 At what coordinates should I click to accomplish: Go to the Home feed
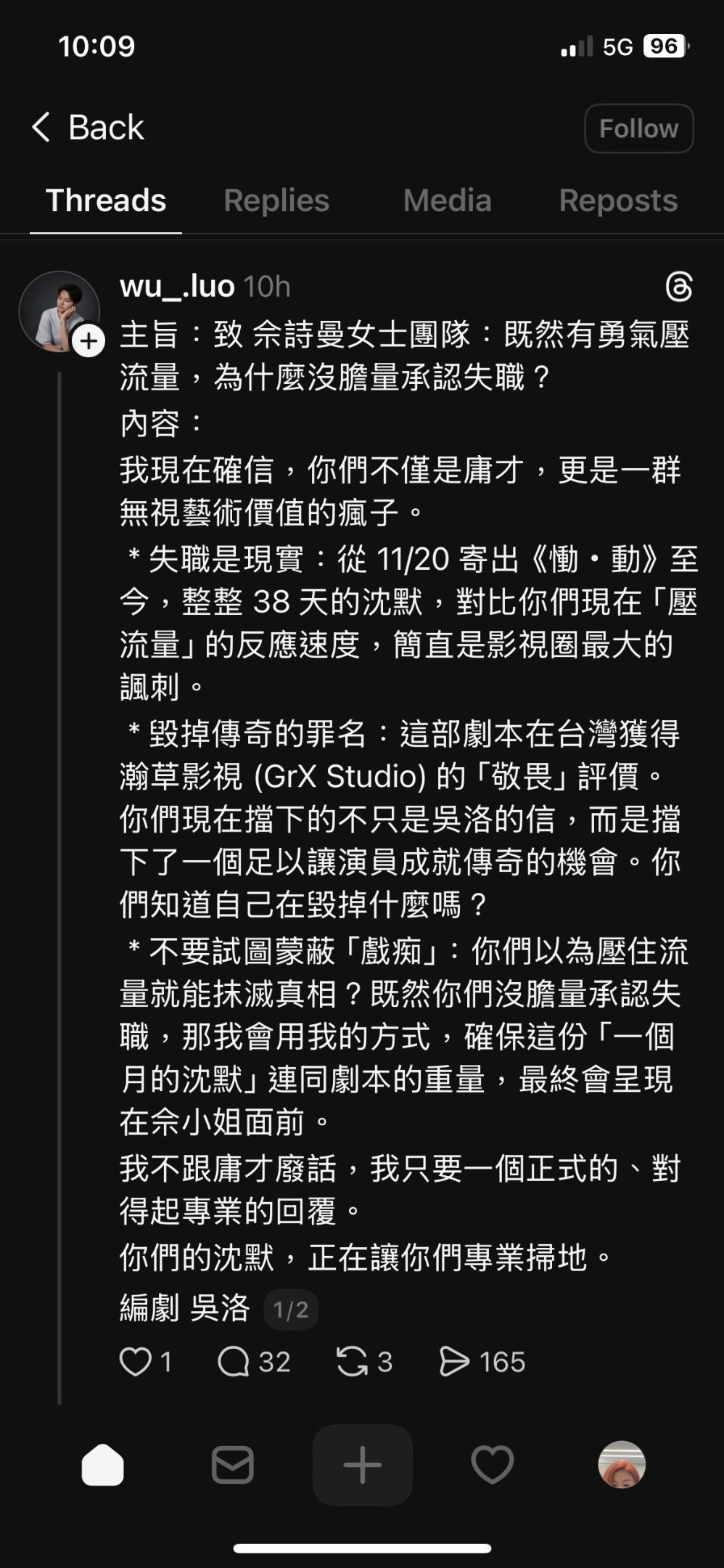pos(103,1465)
